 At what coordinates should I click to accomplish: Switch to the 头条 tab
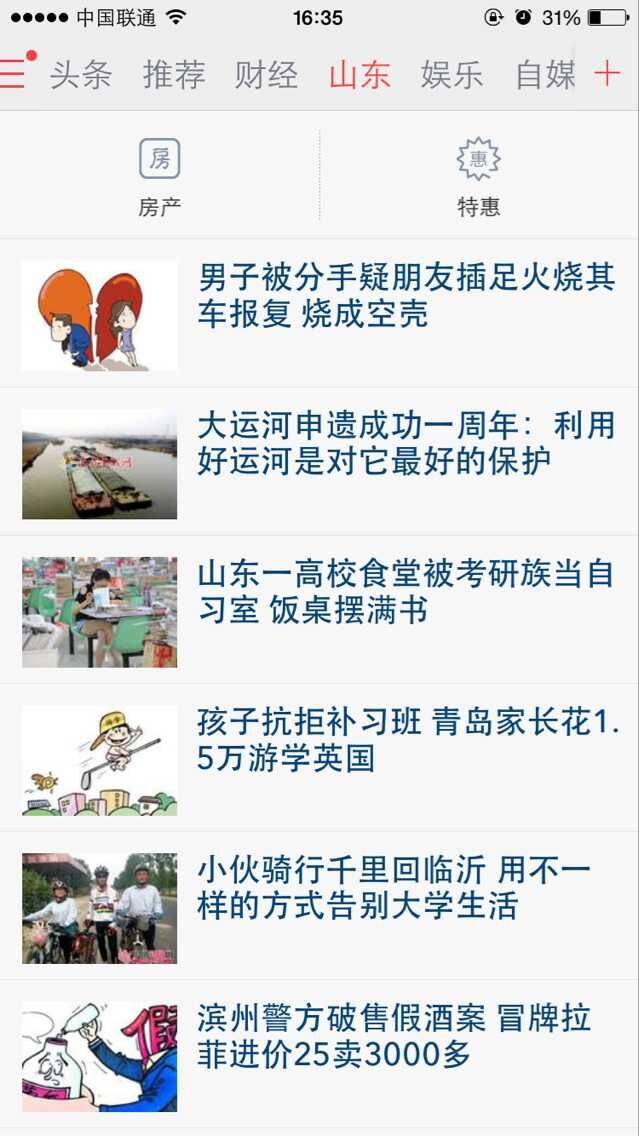click(81, 75)
